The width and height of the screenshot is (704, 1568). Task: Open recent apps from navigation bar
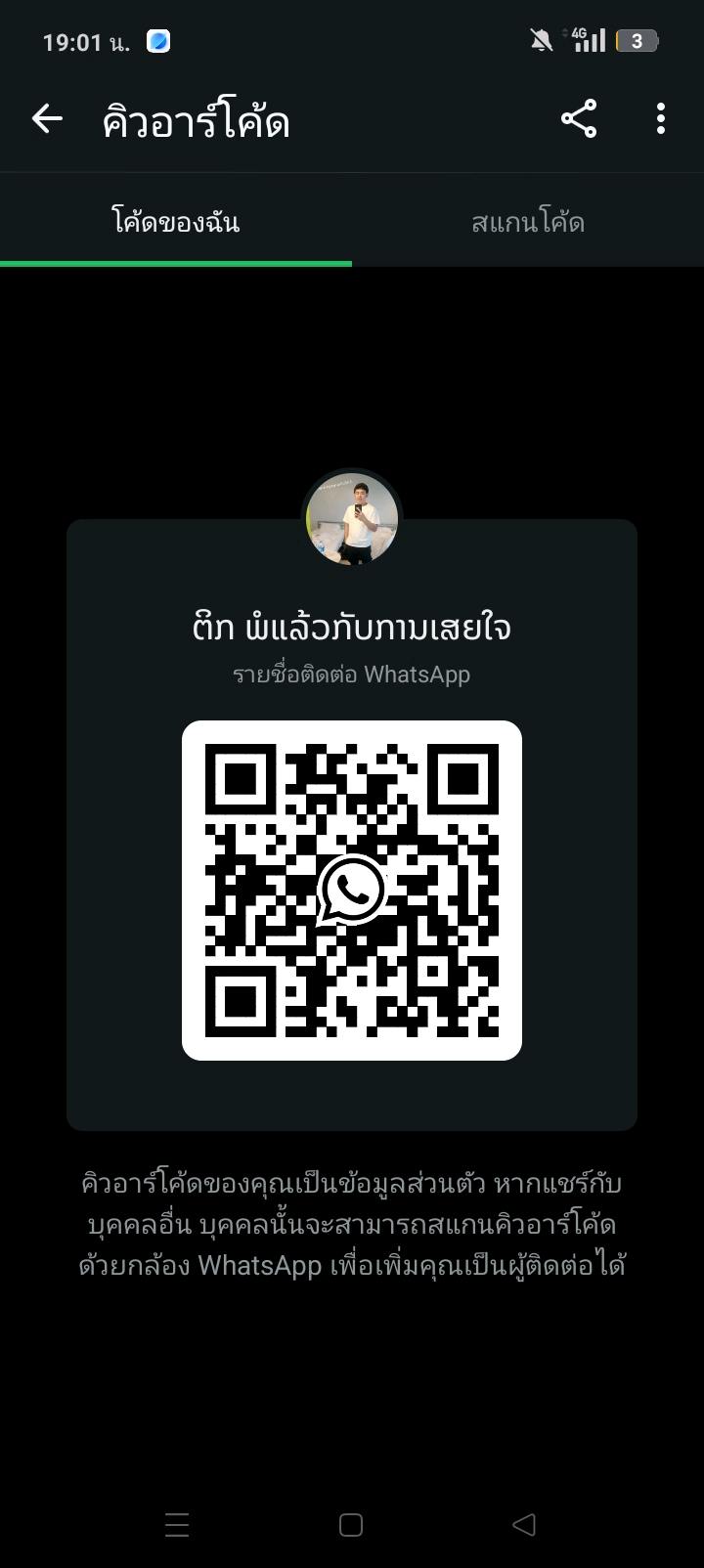[x=177, y=1524]
